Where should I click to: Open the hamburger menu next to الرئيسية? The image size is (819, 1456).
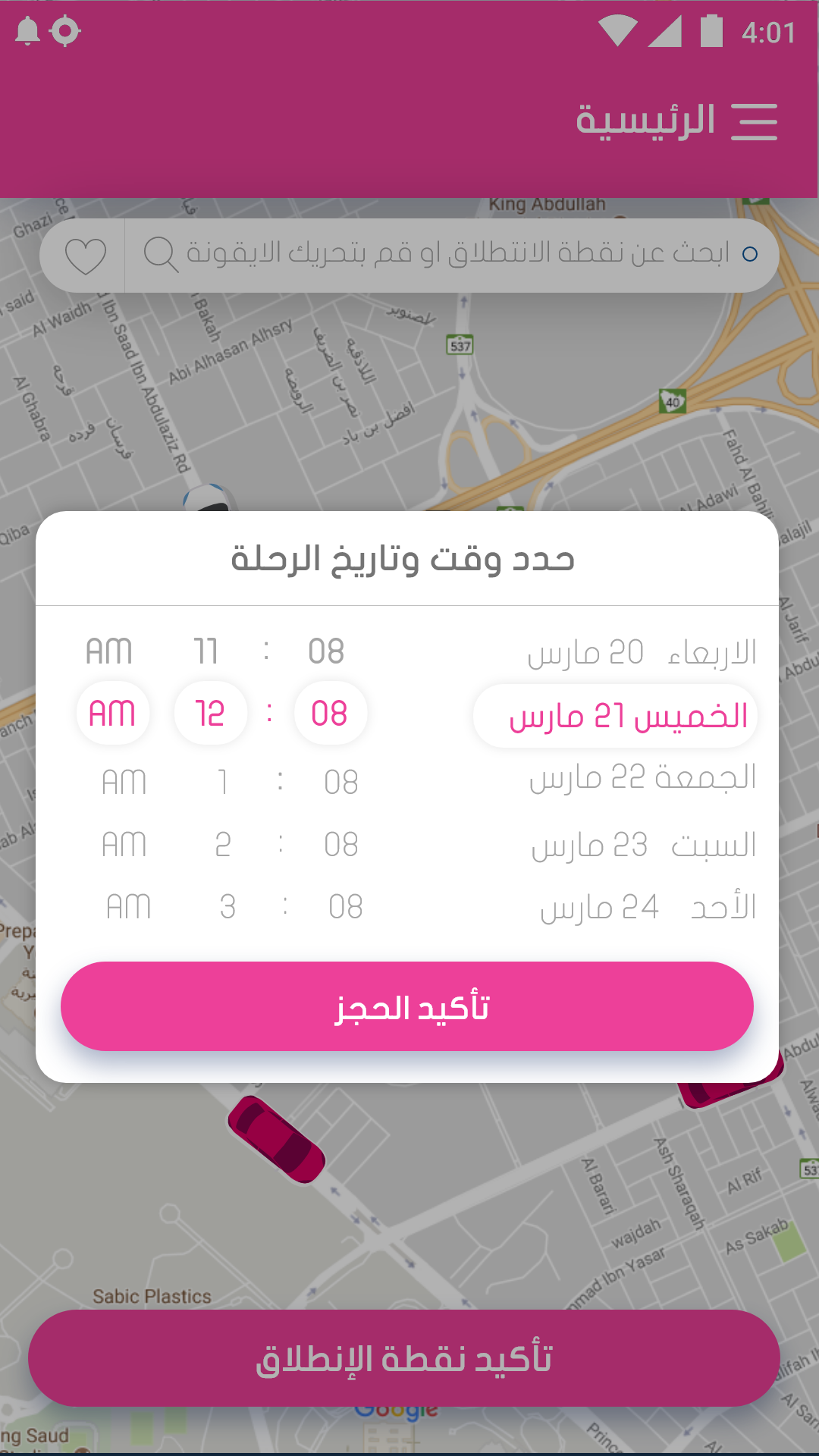click(x=754, y=122)
